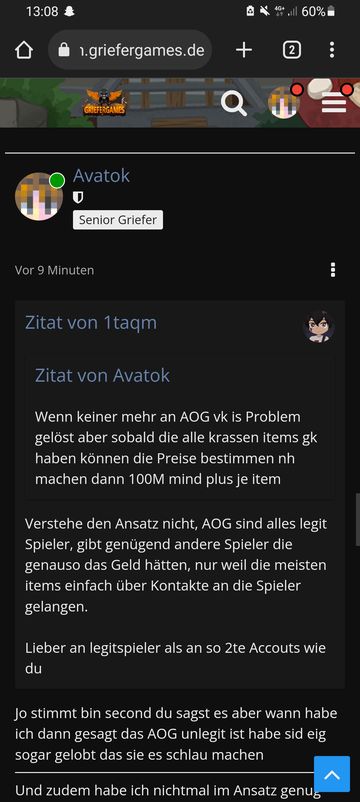
Task: Open the forum search magnifier
Action: (234, 103)
